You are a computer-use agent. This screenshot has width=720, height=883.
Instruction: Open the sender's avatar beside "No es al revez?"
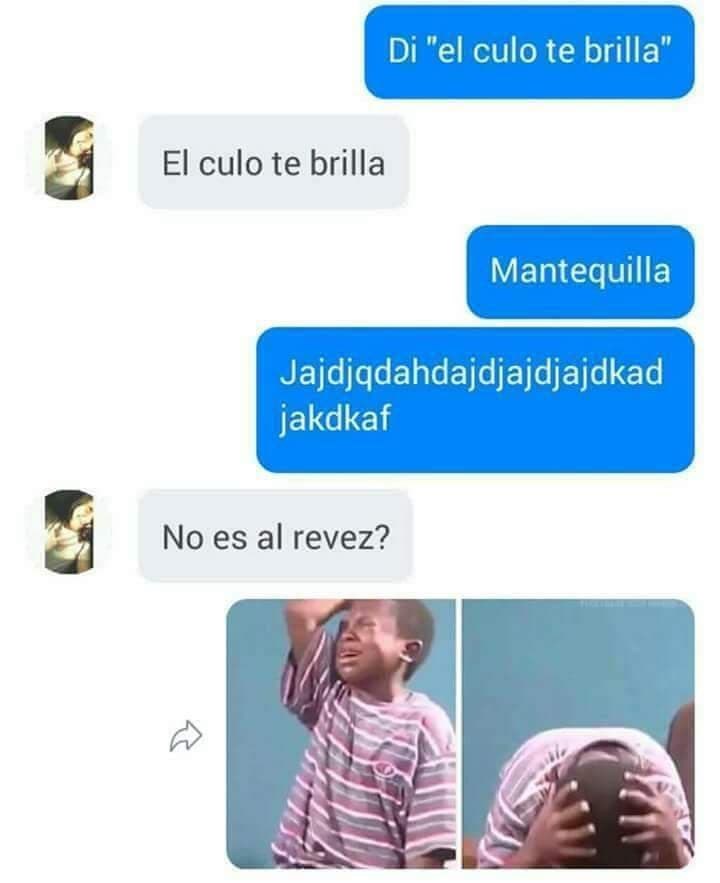[69, 532]
